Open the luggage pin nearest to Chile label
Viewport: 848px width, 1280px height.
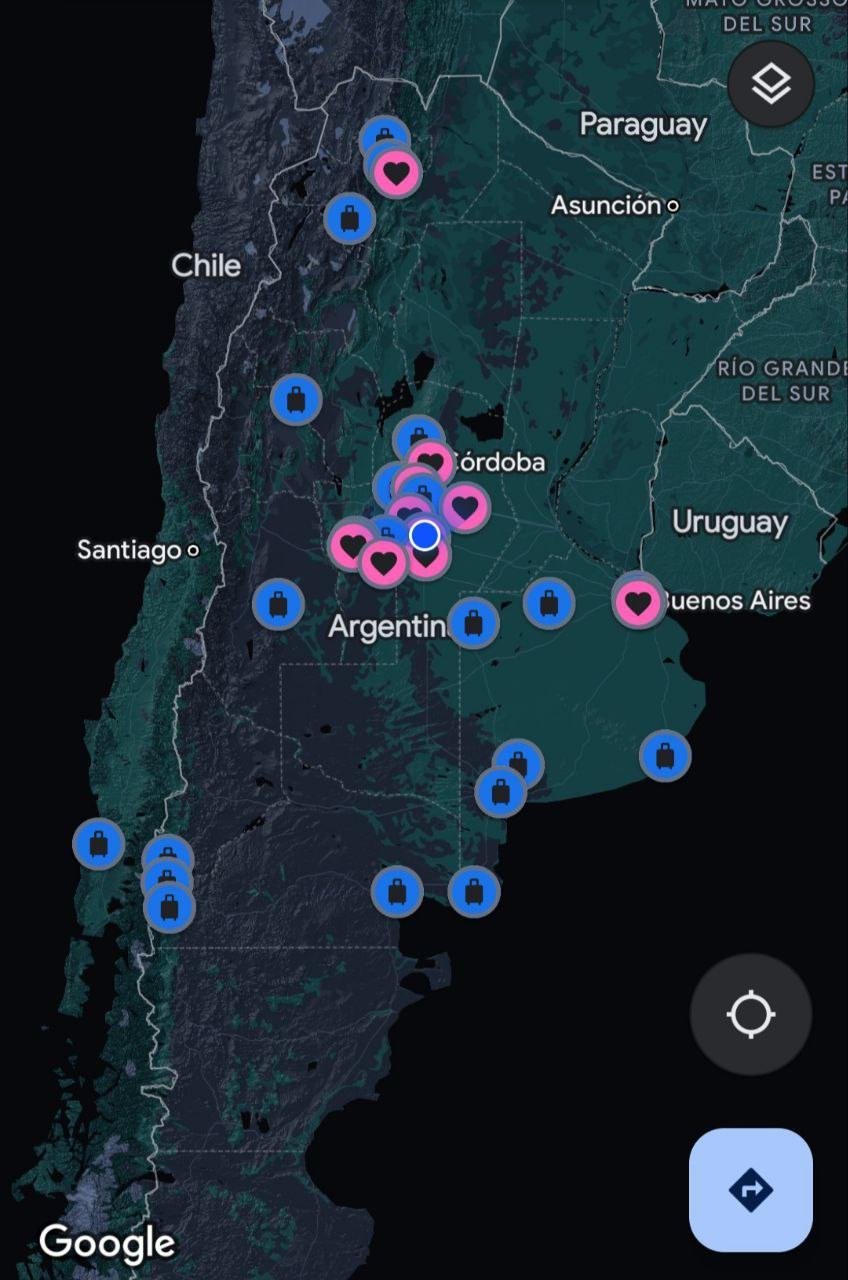click(x=349, y=218)
